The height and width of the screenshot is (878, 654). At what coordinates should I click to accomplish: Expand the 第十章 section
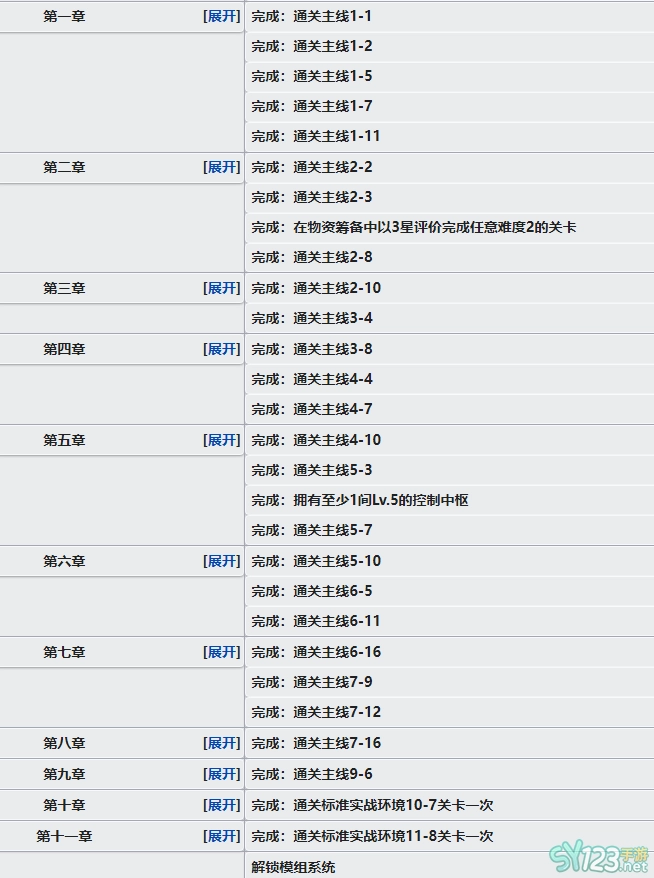[x=222, y=805]
